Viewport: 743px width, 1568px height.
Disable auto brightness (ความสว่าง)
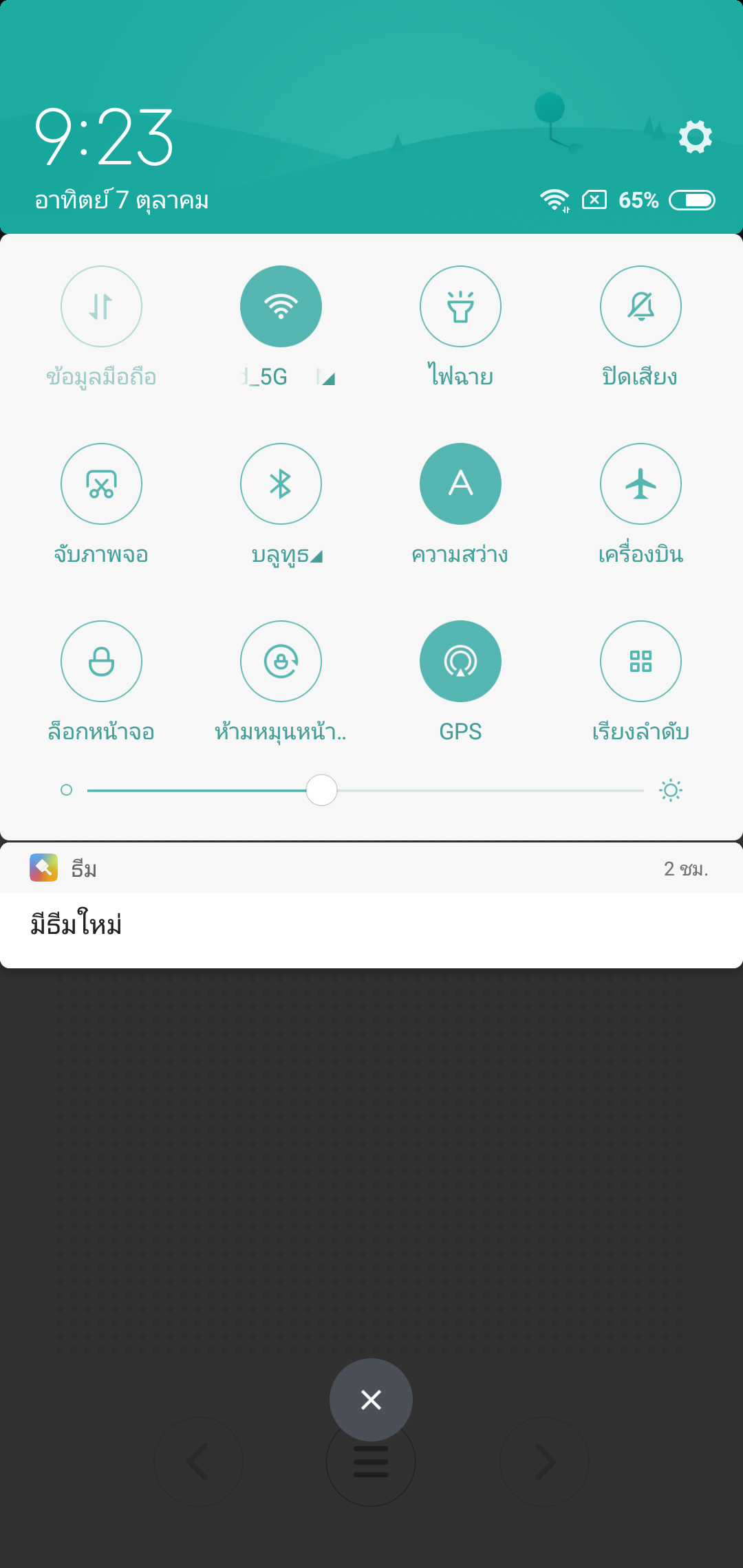tap(460, 484)
